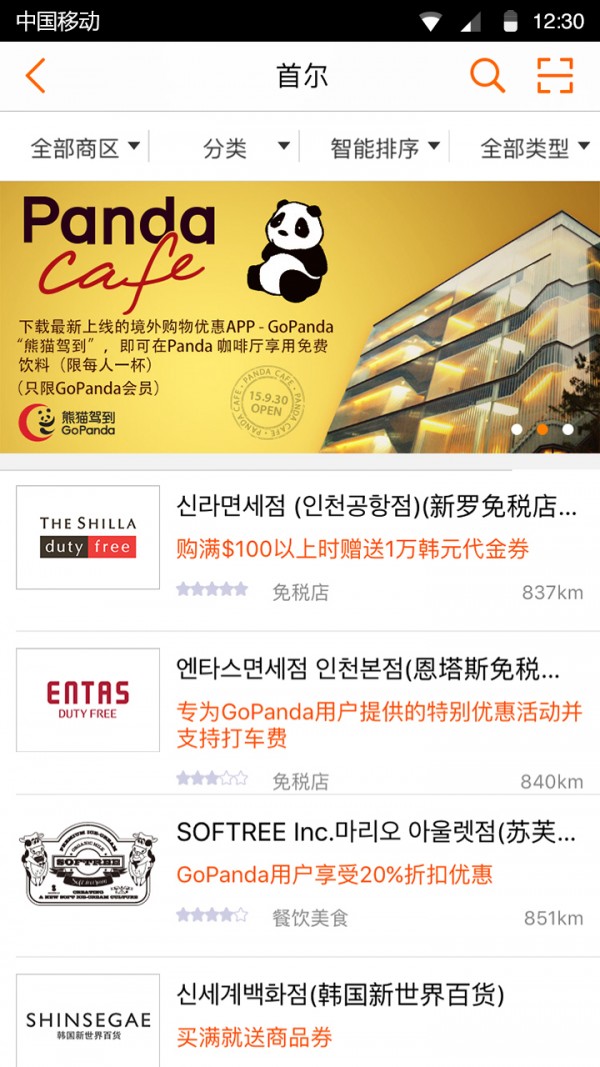Open the search magnifier icon
Screen dimensions: 600x1067
[x=487, y=76]
